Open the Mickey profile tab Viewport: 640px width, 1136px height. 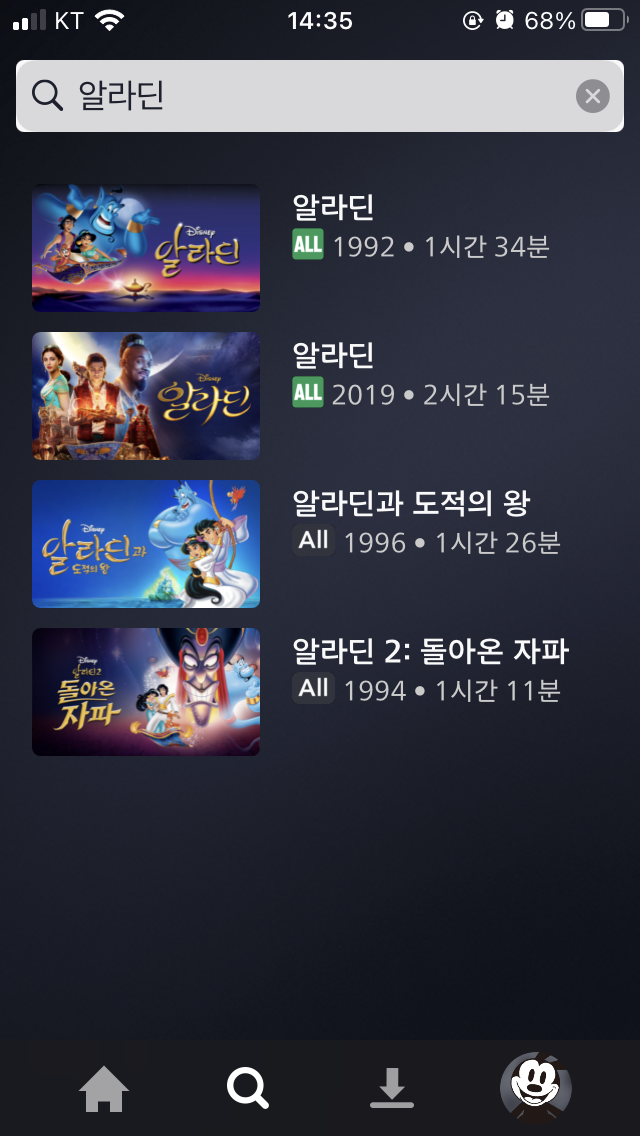pos(536,1088)
